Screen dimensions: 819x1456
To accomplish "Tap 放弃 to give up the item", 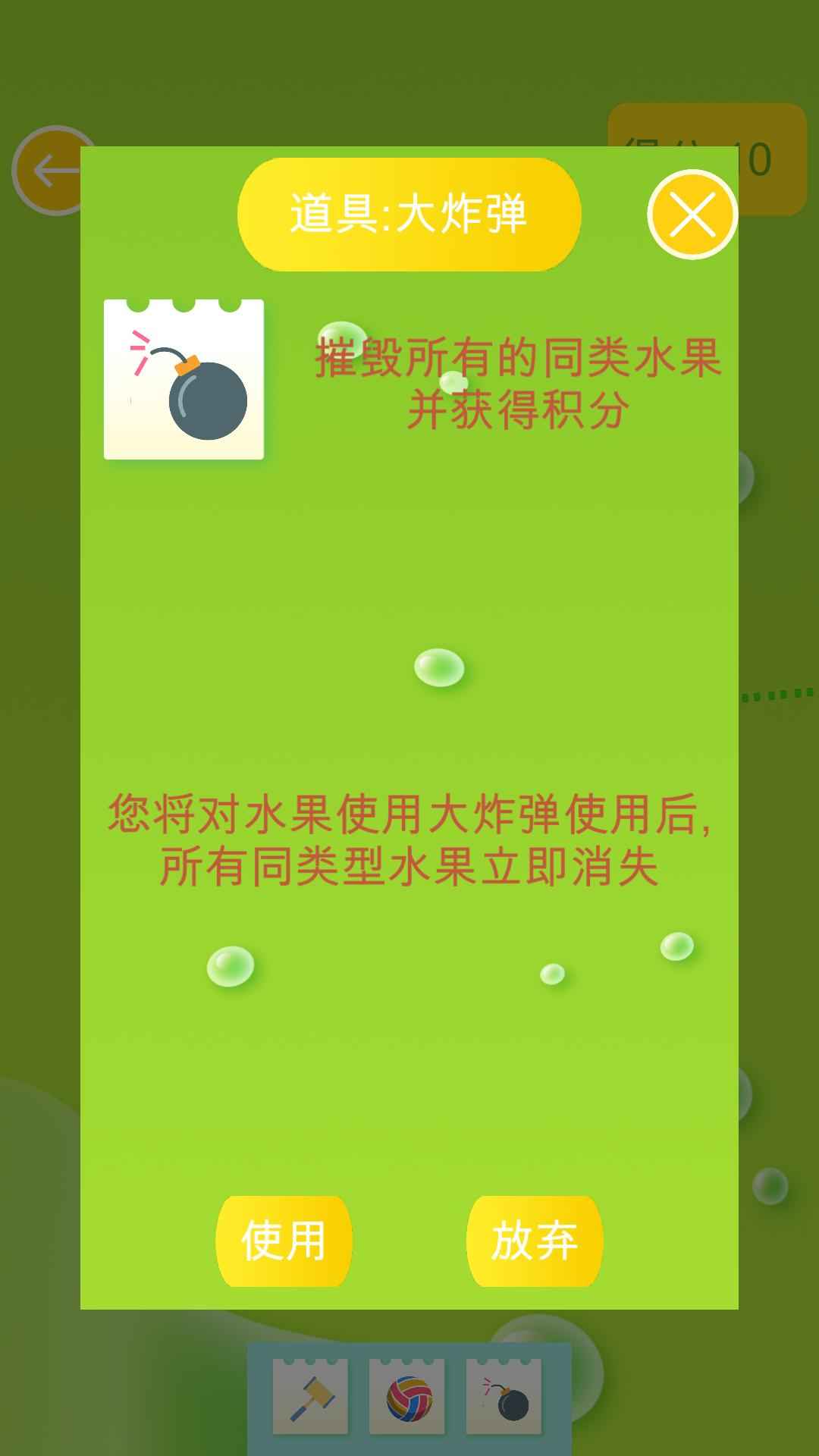I will click(x=535, y=1241).
